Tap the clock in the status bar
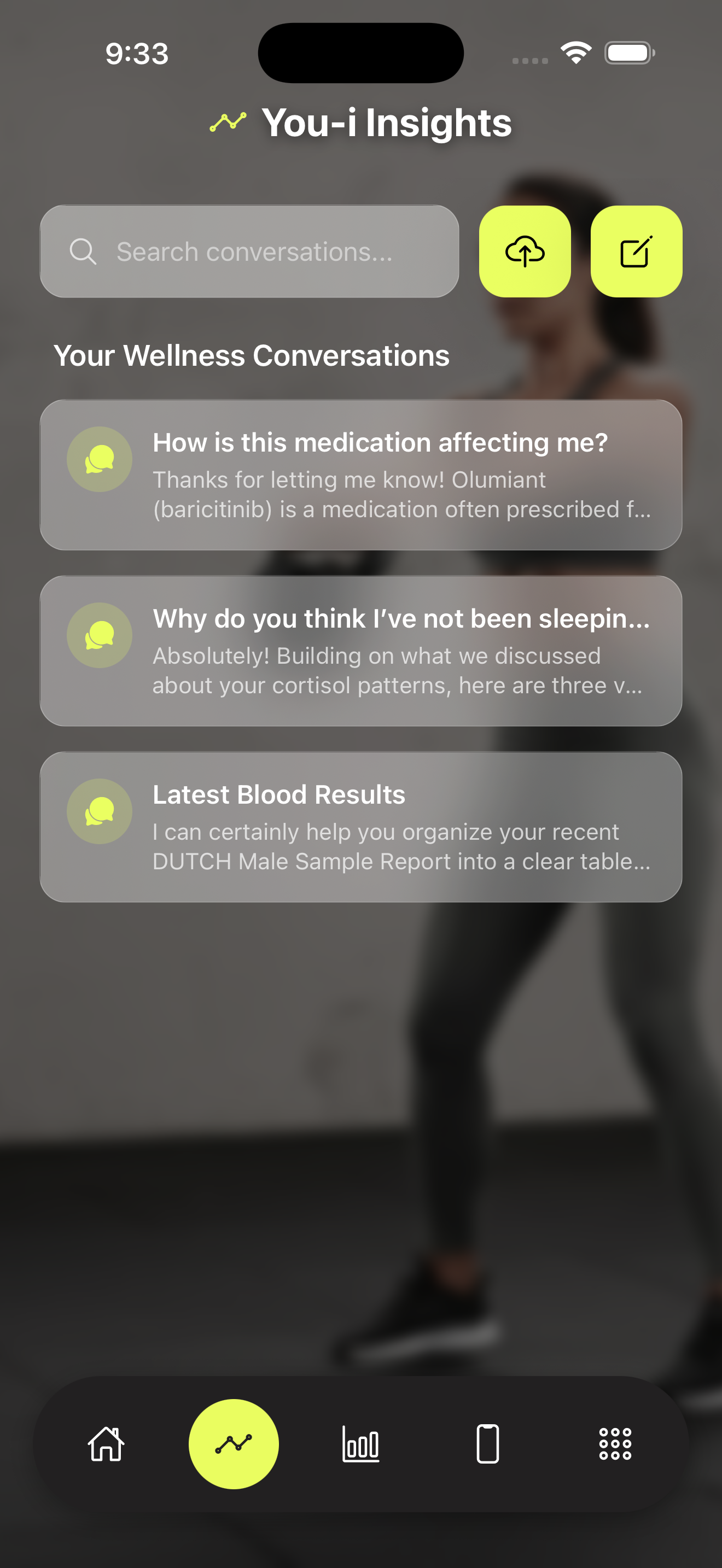 (x=136, y=54)
